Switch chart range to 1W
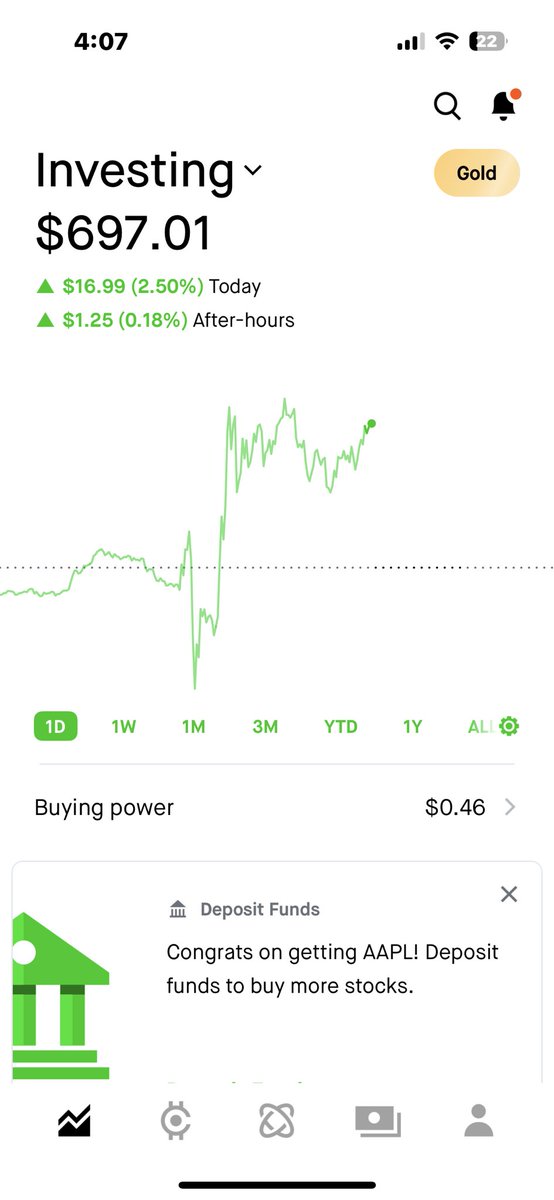This screenshot has width=554, height=1200. 123,726
